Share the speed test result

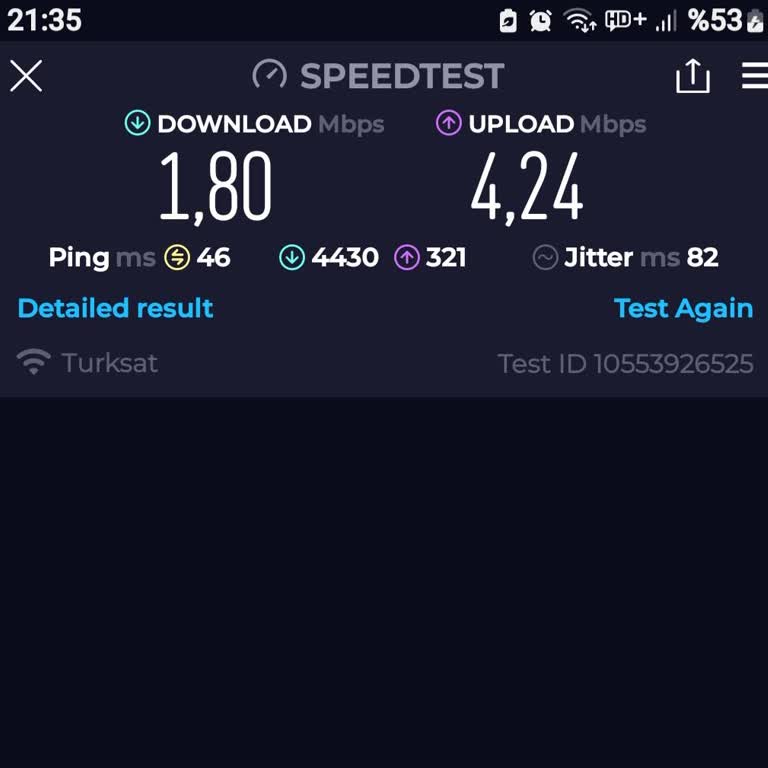tap(692, 76)
